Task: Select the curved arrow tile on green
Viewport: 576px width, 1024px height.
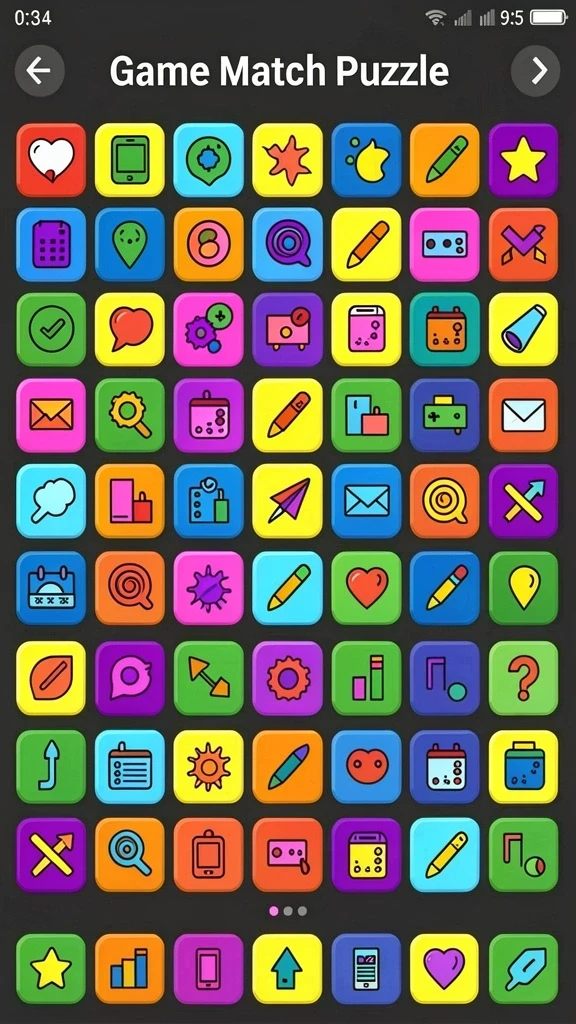Action: (x=51, y=767)
